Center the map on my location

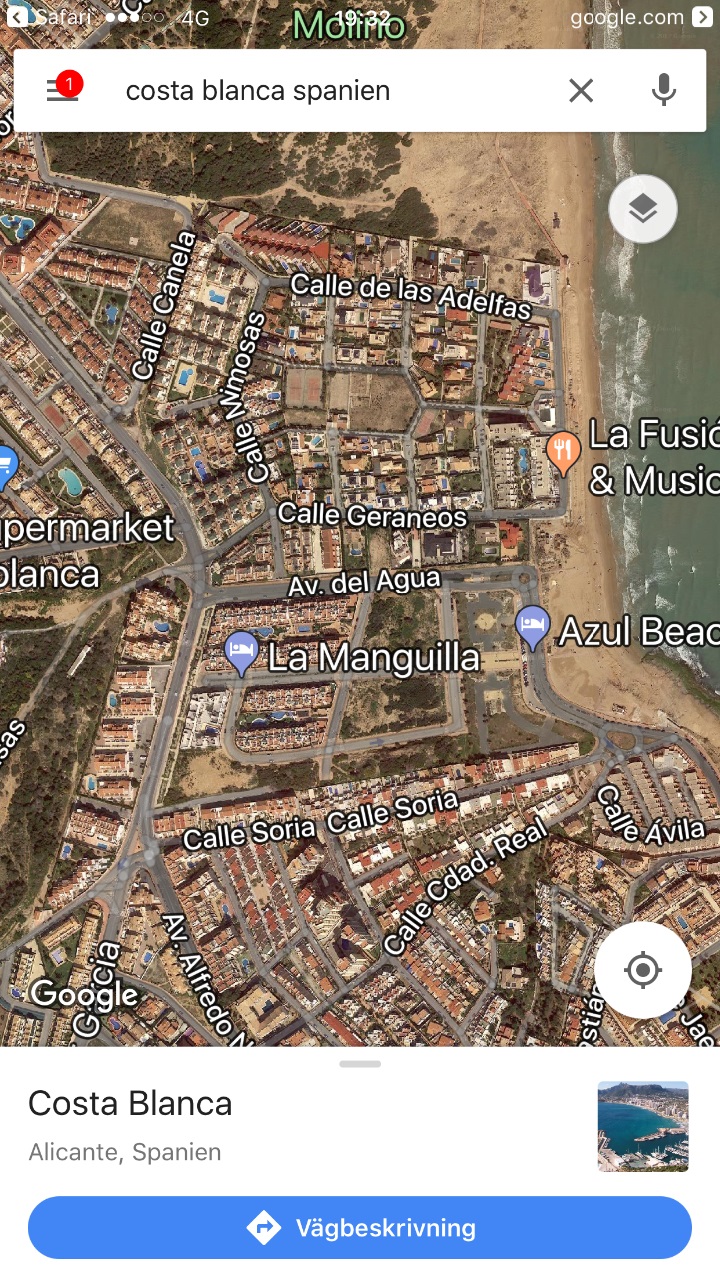643,970
